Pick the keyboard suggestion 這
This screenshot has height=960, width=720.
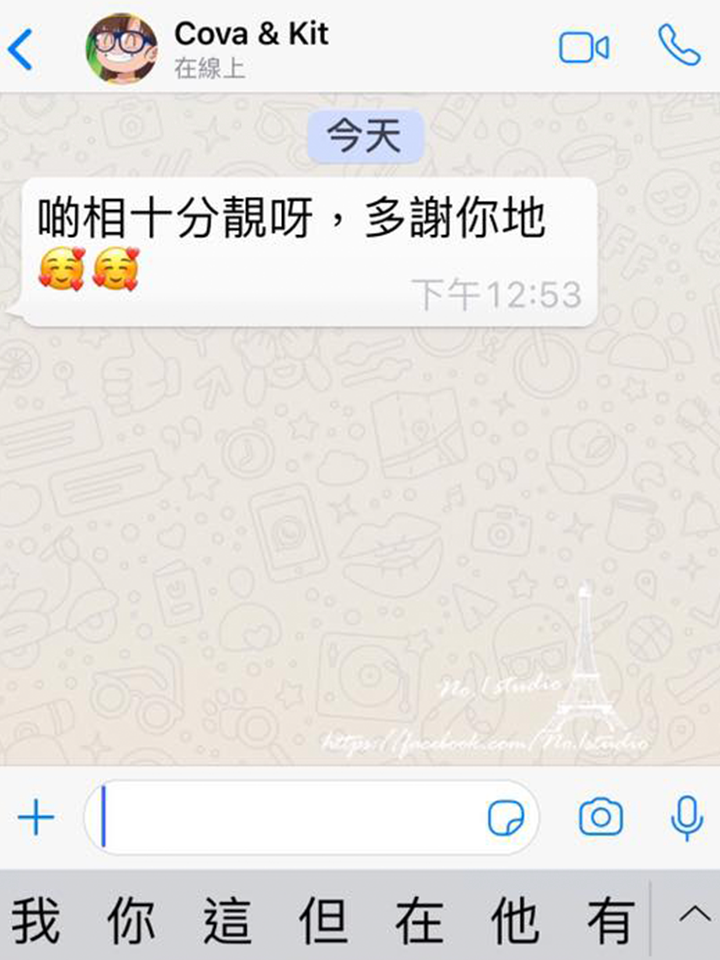point(228,921)
